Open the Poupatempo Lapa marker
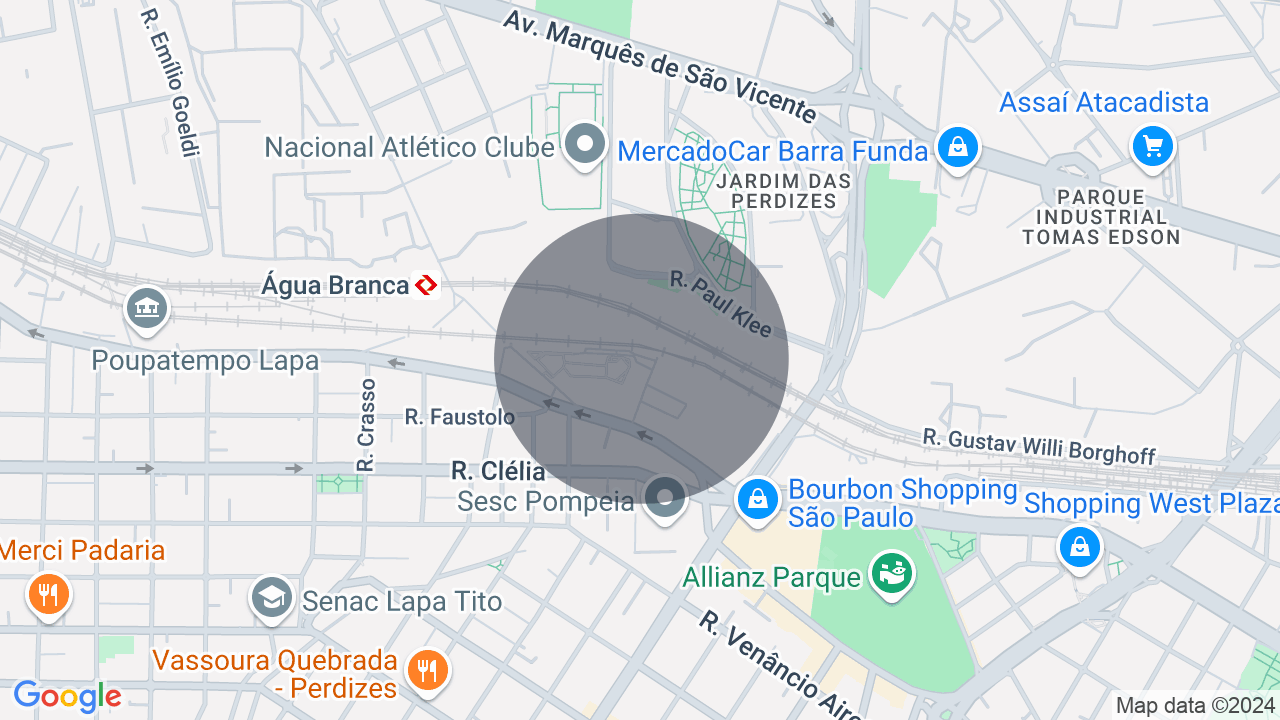 (x=147, y=307)
